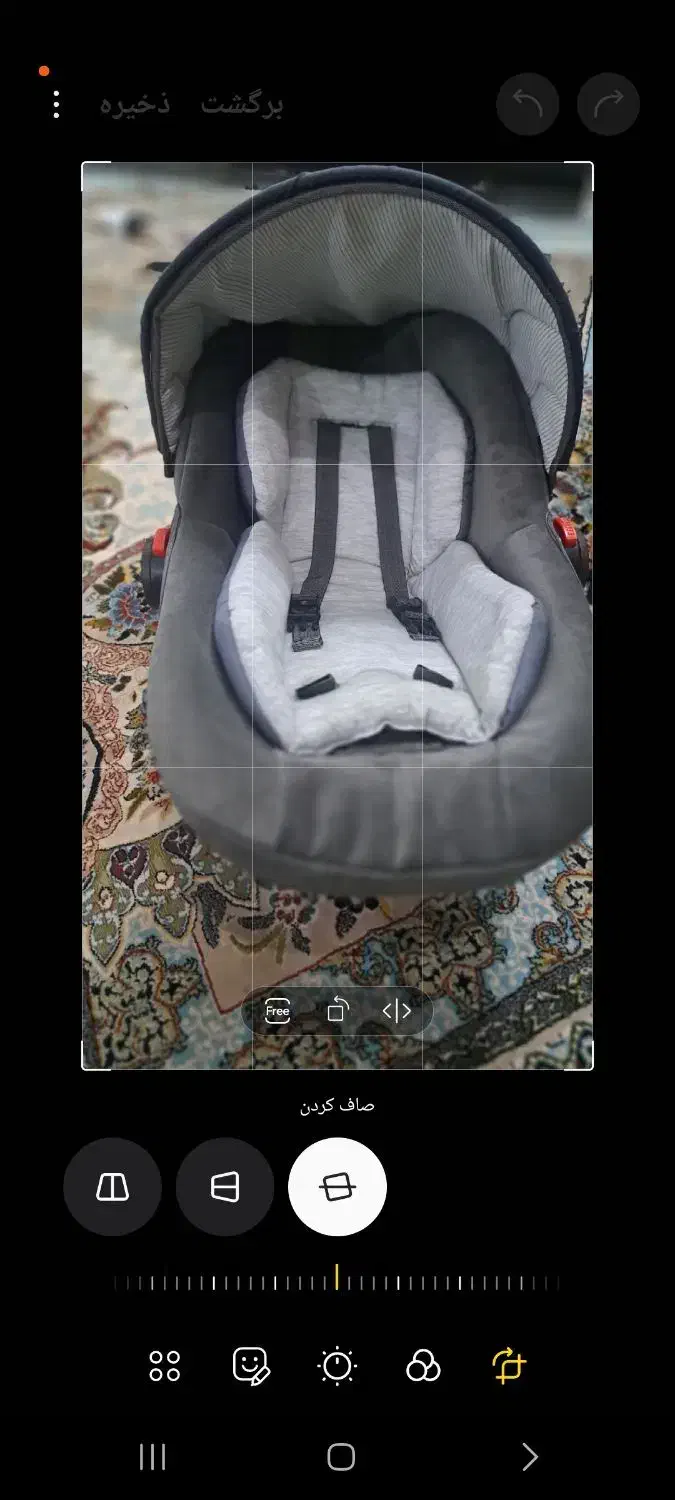Open the sticker and drawing decorations tab

(251, 1366)
